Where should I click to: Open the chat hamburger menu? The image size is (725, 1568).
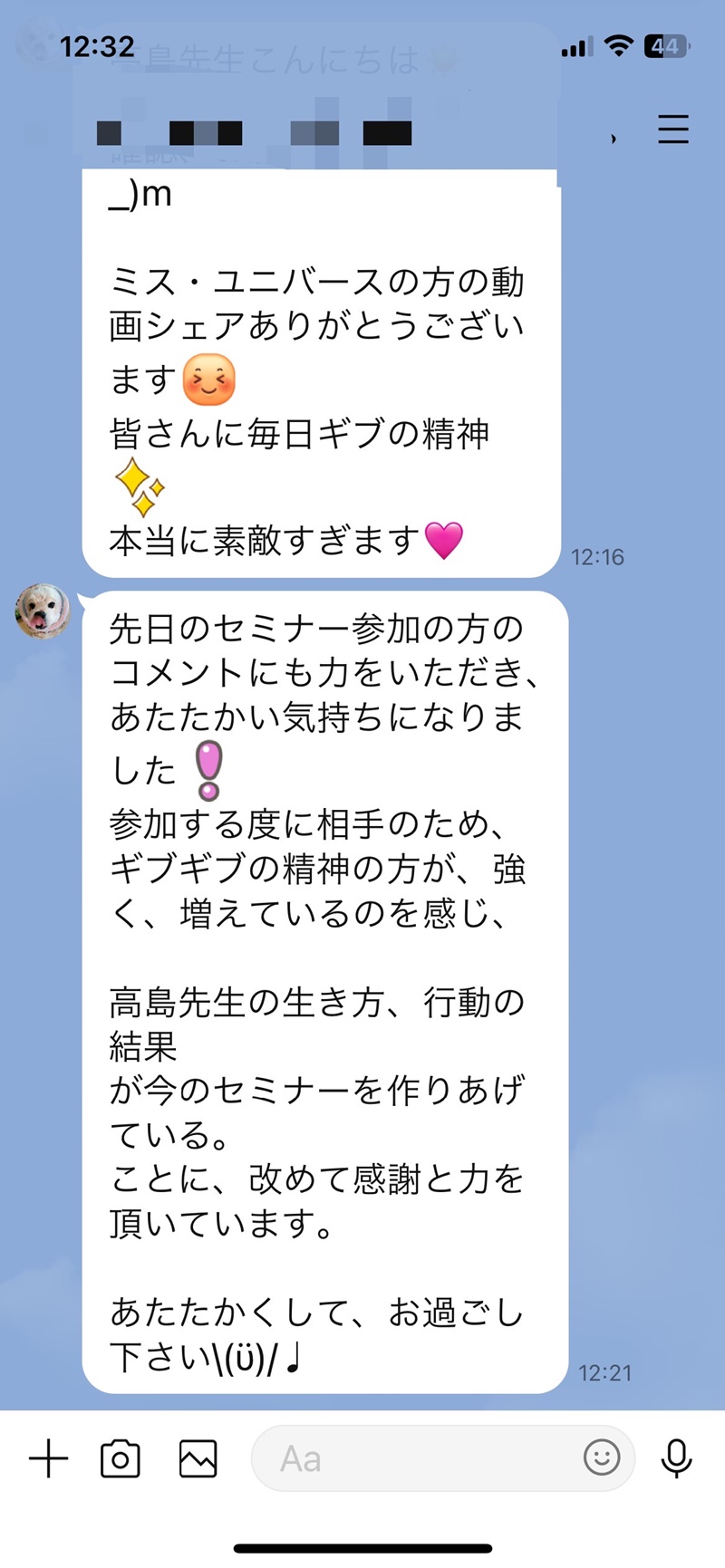tap(673, 130)
